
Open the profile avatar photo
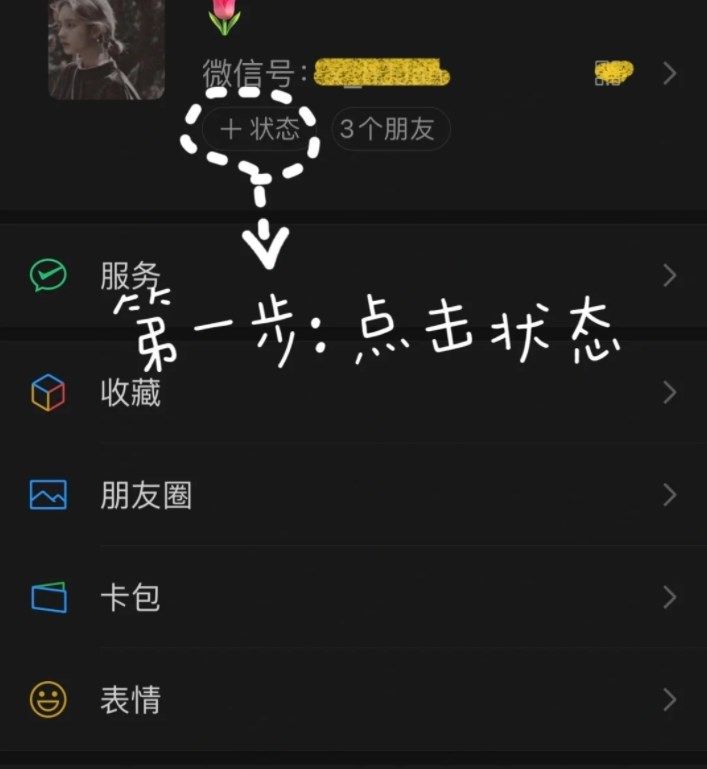pyautogui.click(x=107, y=48)
